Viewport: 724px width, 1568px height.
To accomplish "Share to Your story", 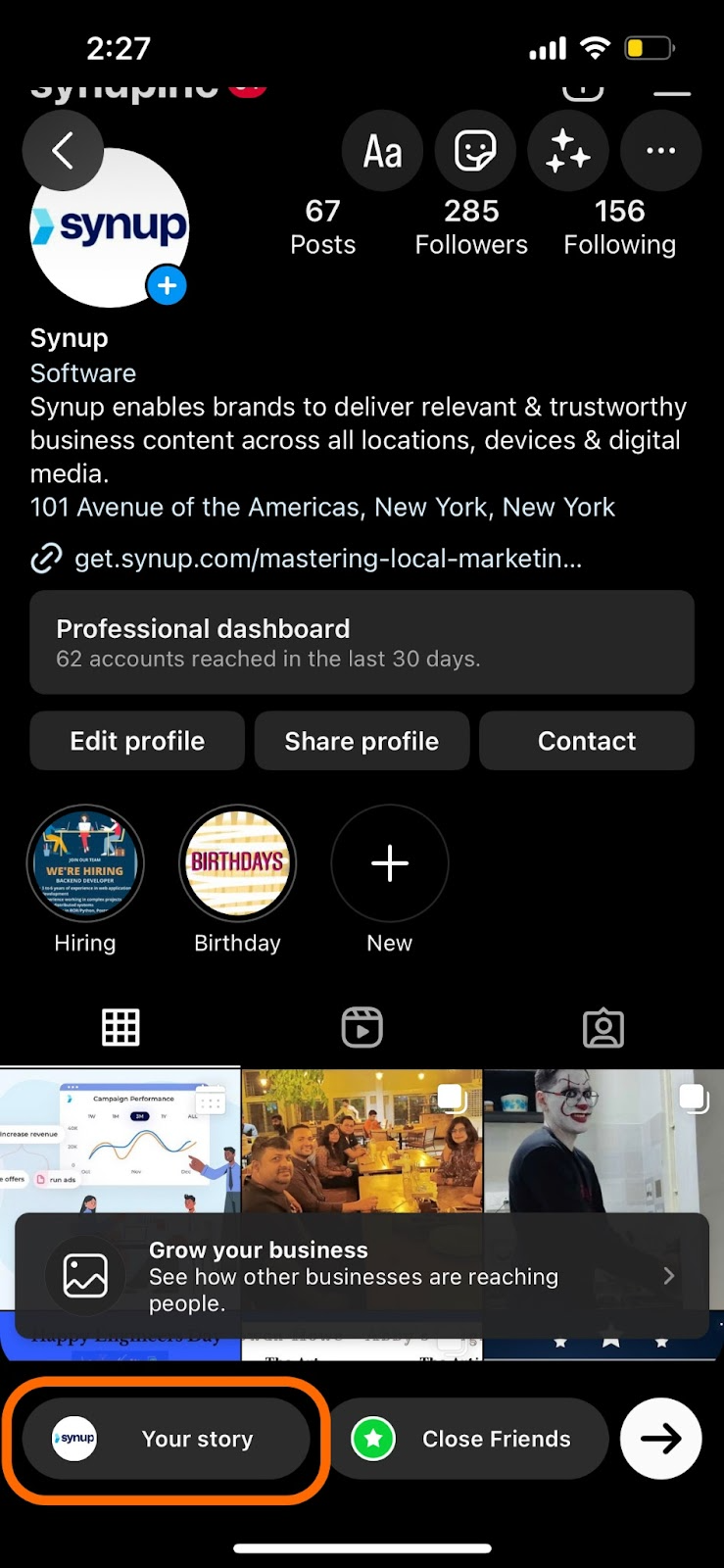I will point(167,1439).
